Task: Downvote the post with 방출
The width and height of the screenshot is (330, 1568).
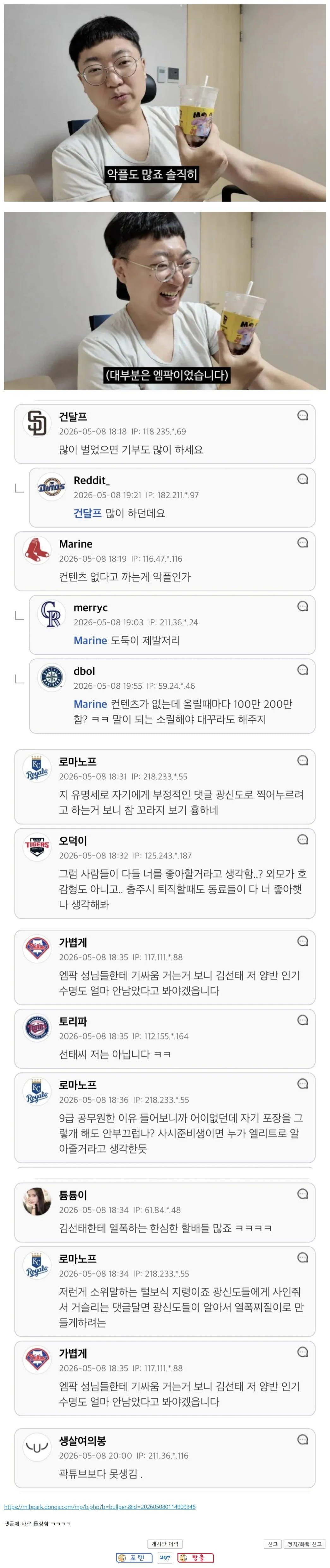Action: [195, 1558]
